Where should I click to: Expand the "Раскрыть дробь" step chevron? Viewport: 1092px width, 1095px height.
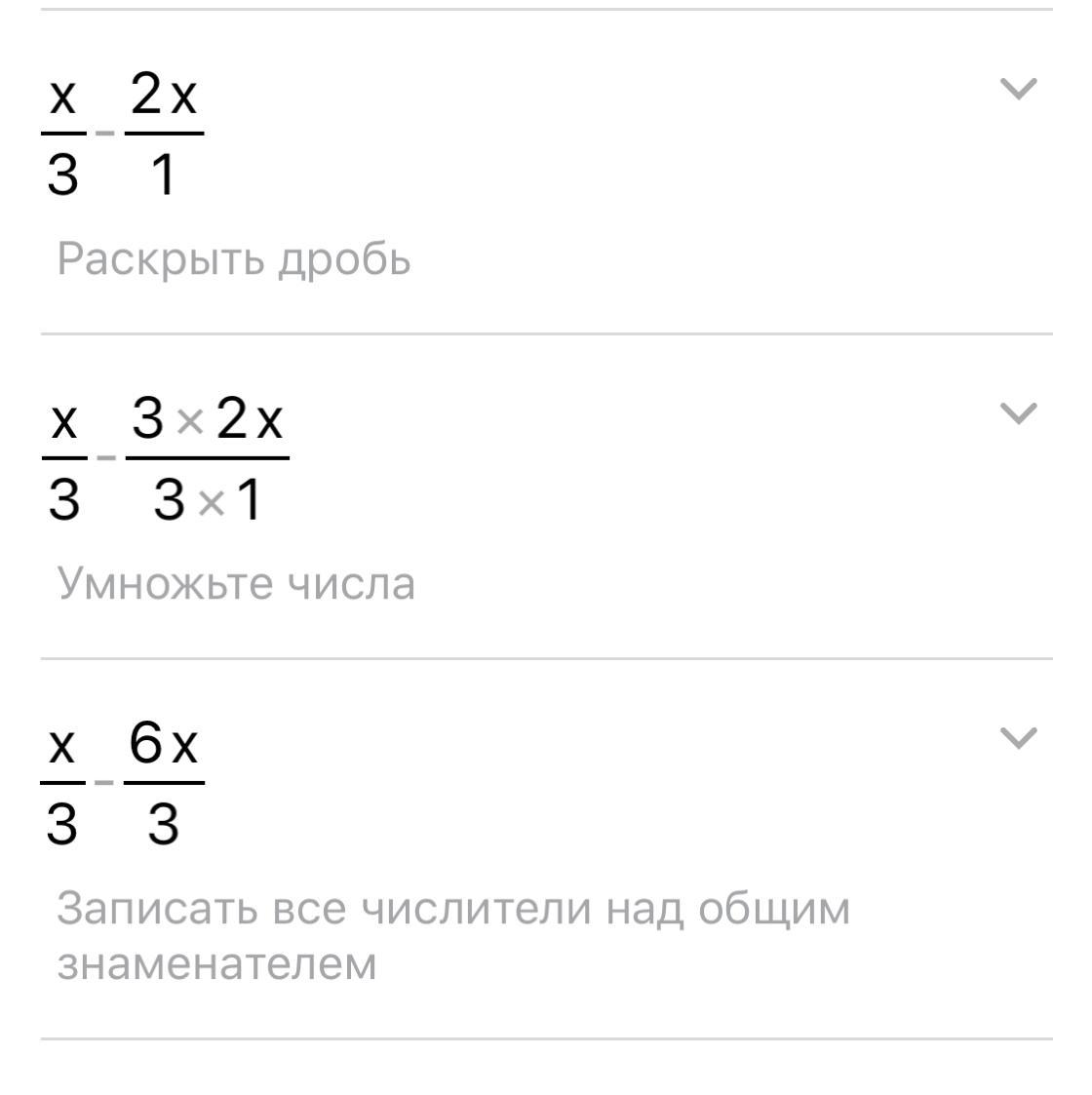tap(1018, 90)
